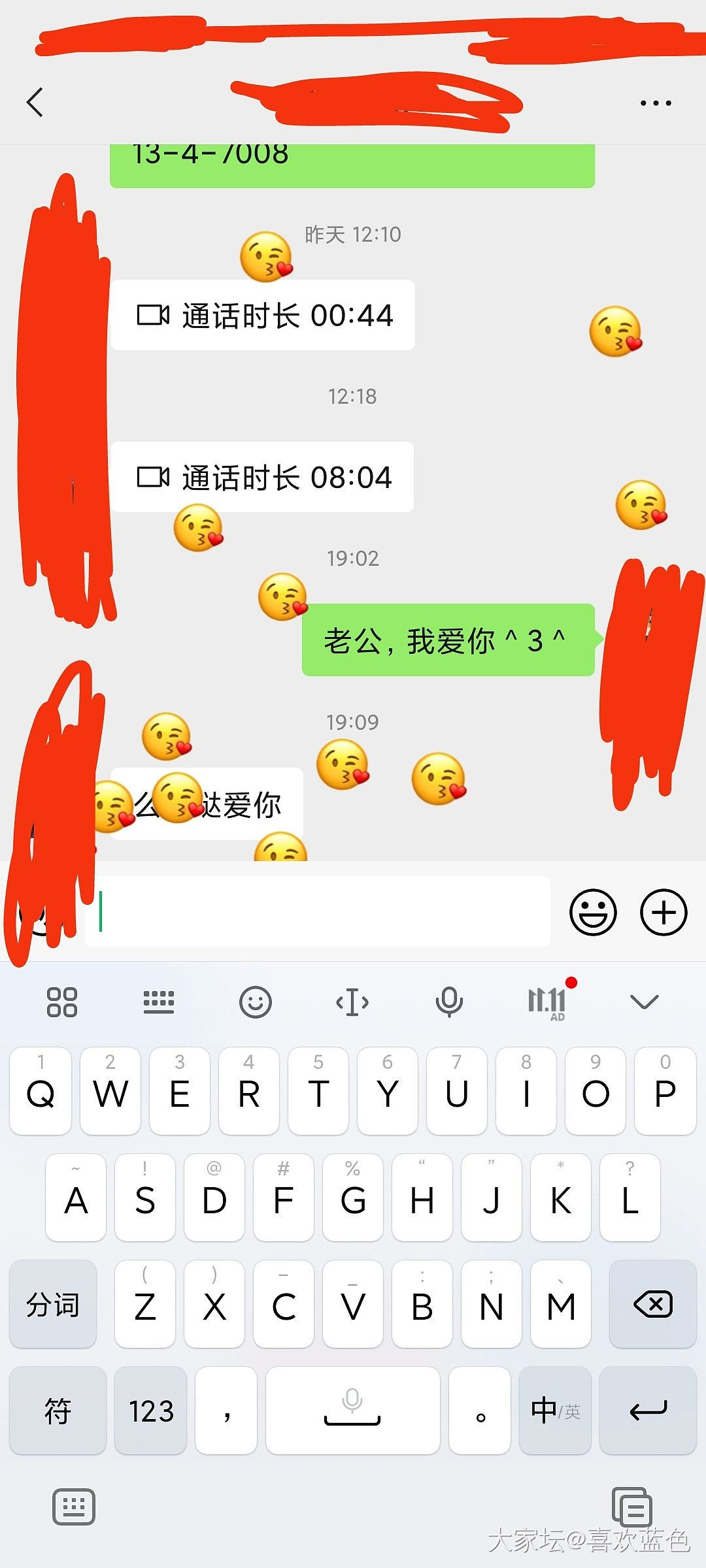Switch keyboard layout from the toolbar
706x1568 pixels.
tap(159, 1002)
